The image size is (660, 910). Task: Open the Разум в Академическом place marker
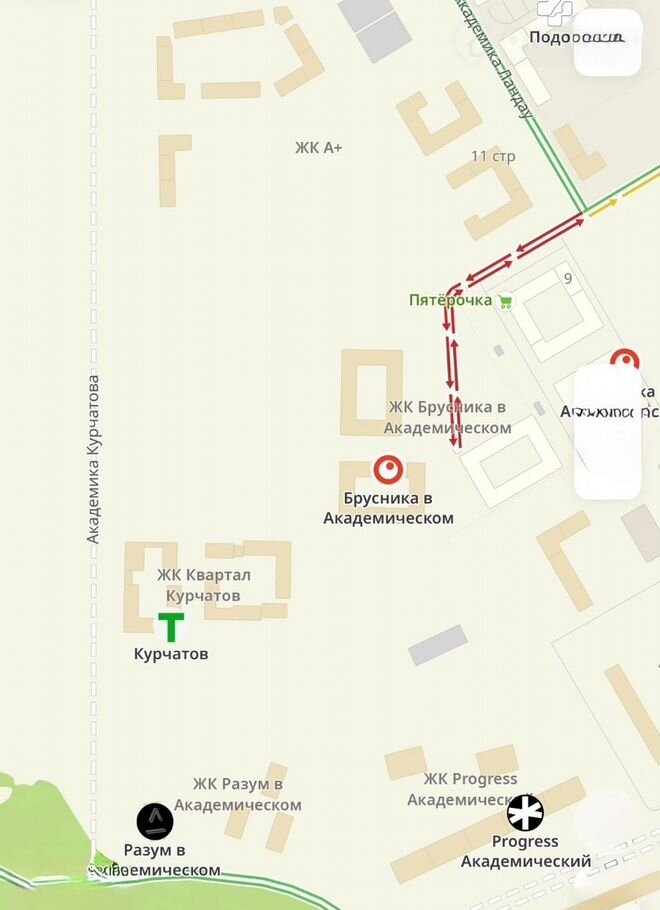click(155, 822)
